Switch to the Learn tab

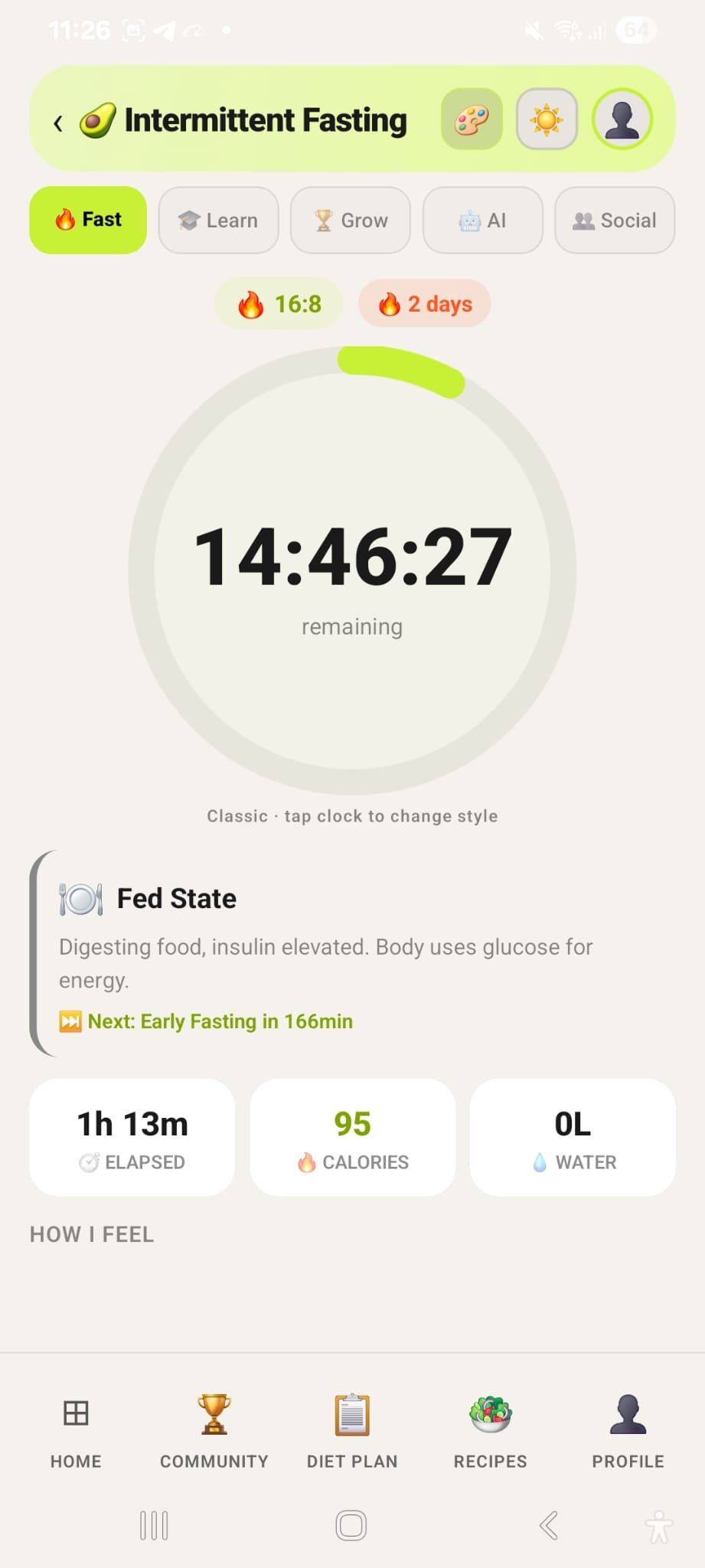[x=218, y=220]
